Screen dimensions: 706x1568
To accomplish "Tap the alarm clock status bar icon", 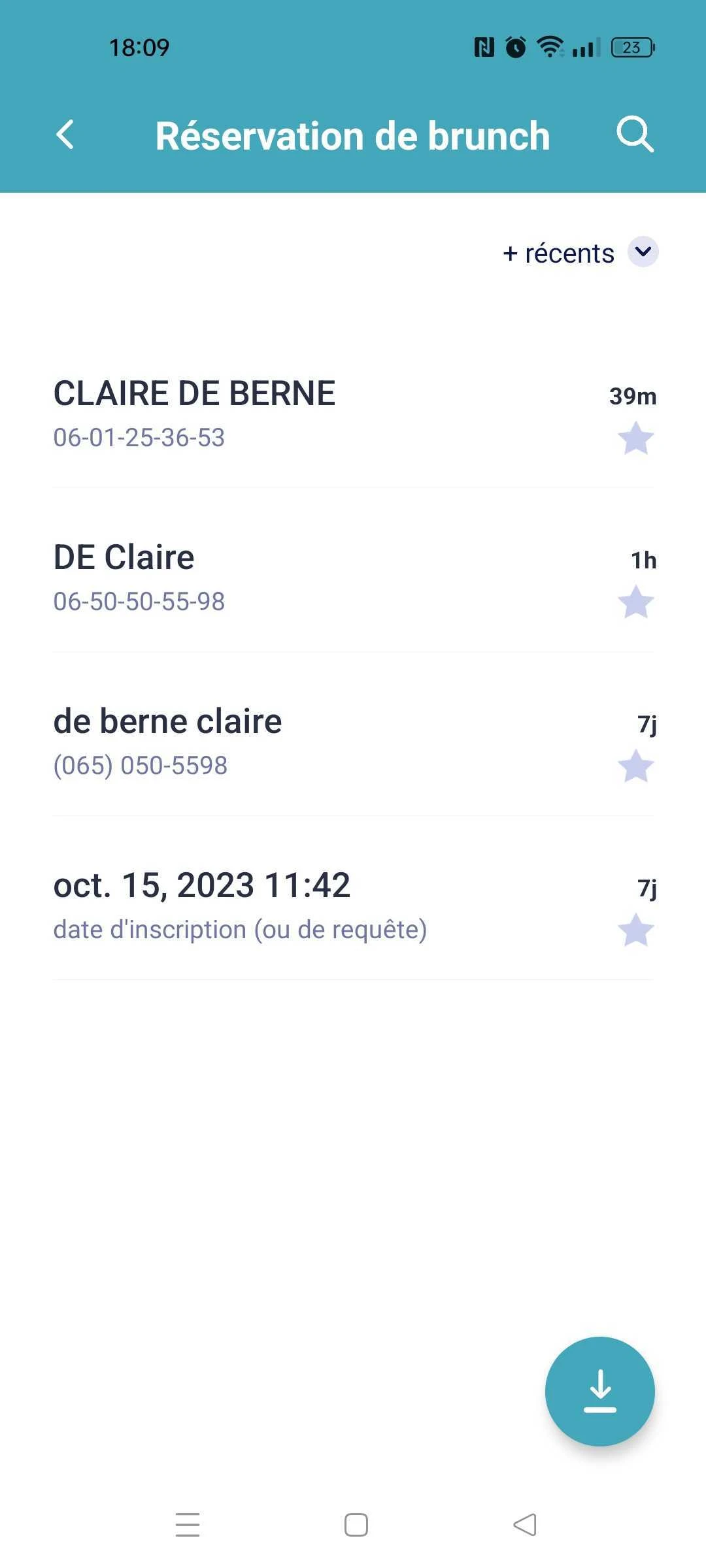I will click(516, 46).
